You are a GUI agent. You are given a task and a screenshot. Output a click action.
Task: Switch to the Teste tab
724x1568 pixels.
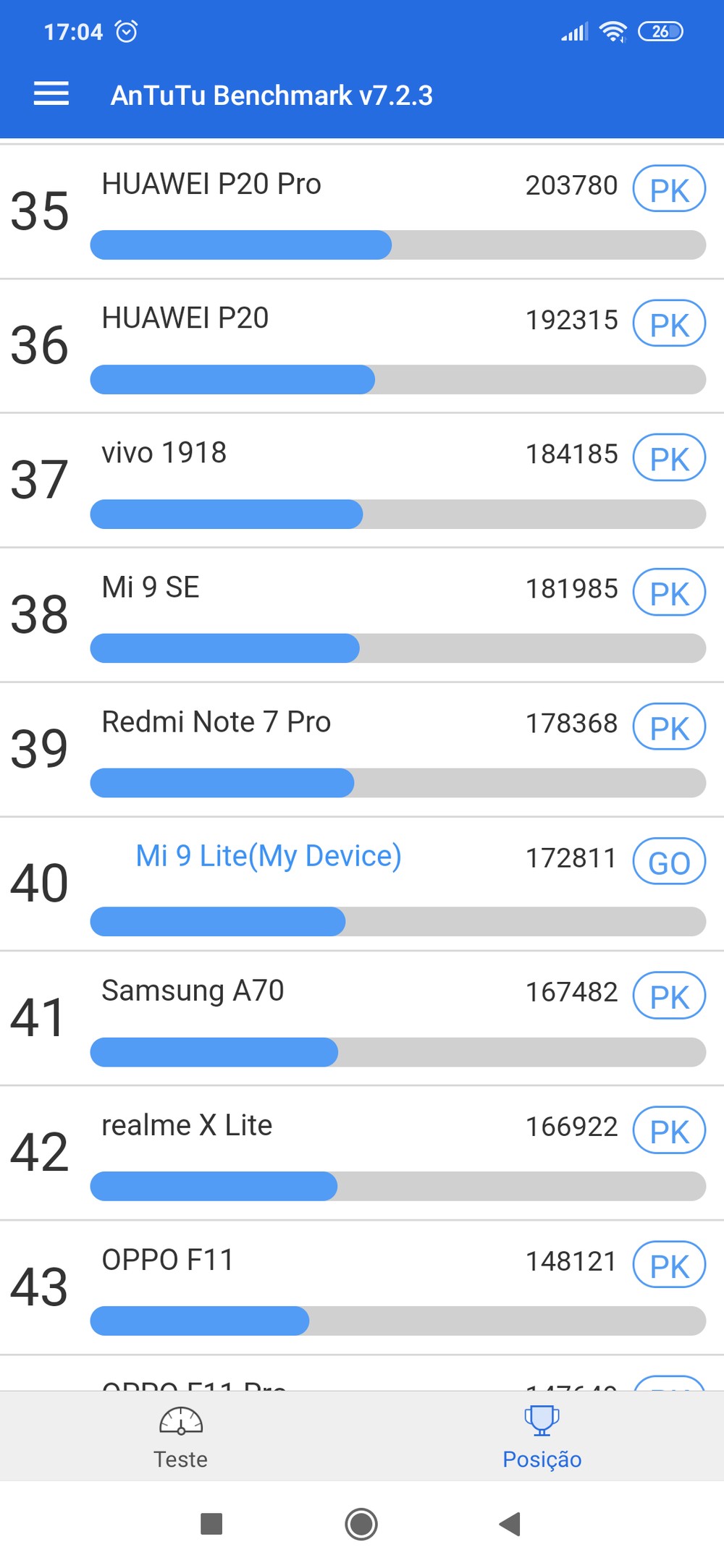[x=181, y=1437]
